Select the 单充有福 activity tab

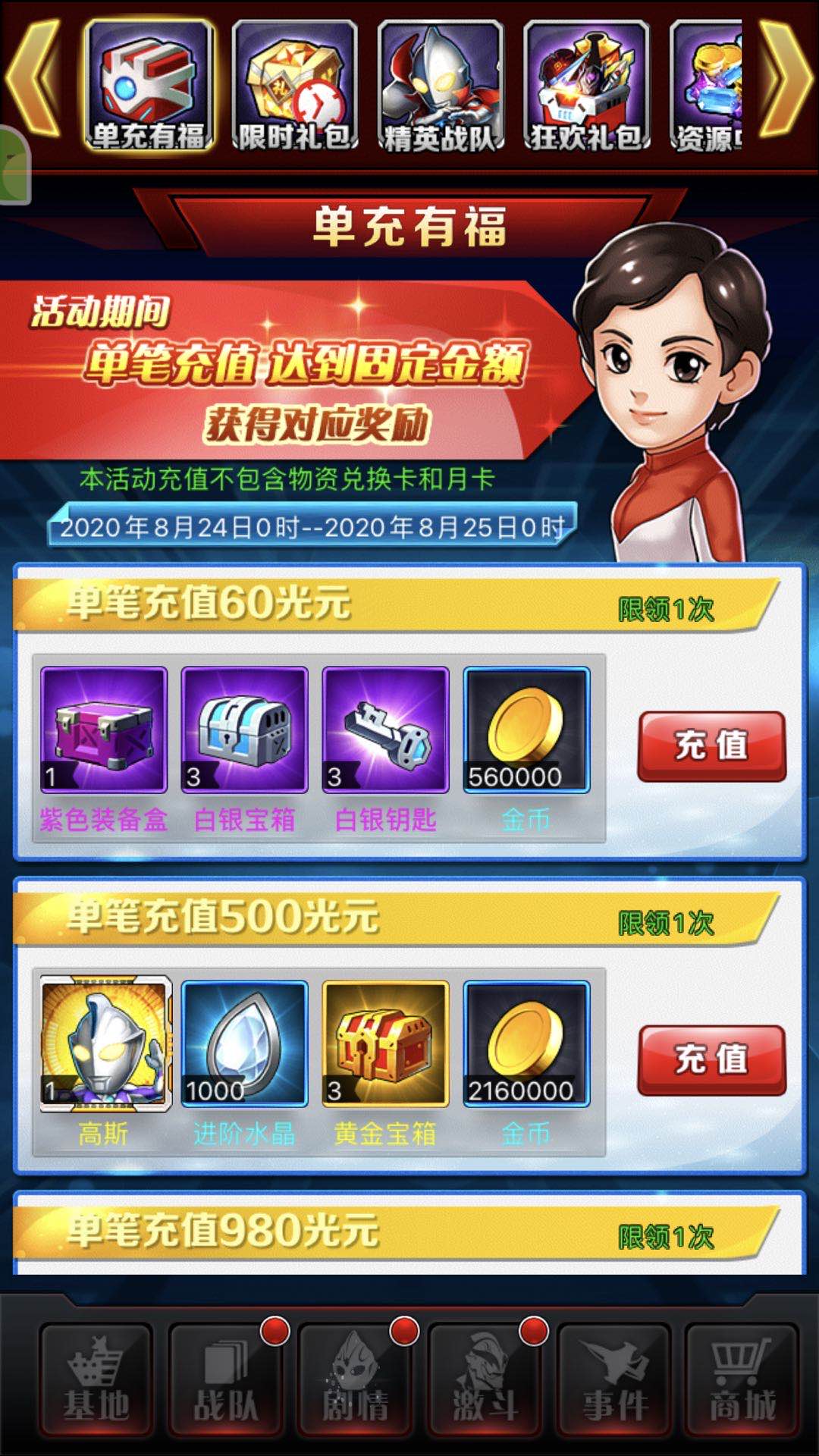(149, 85)
